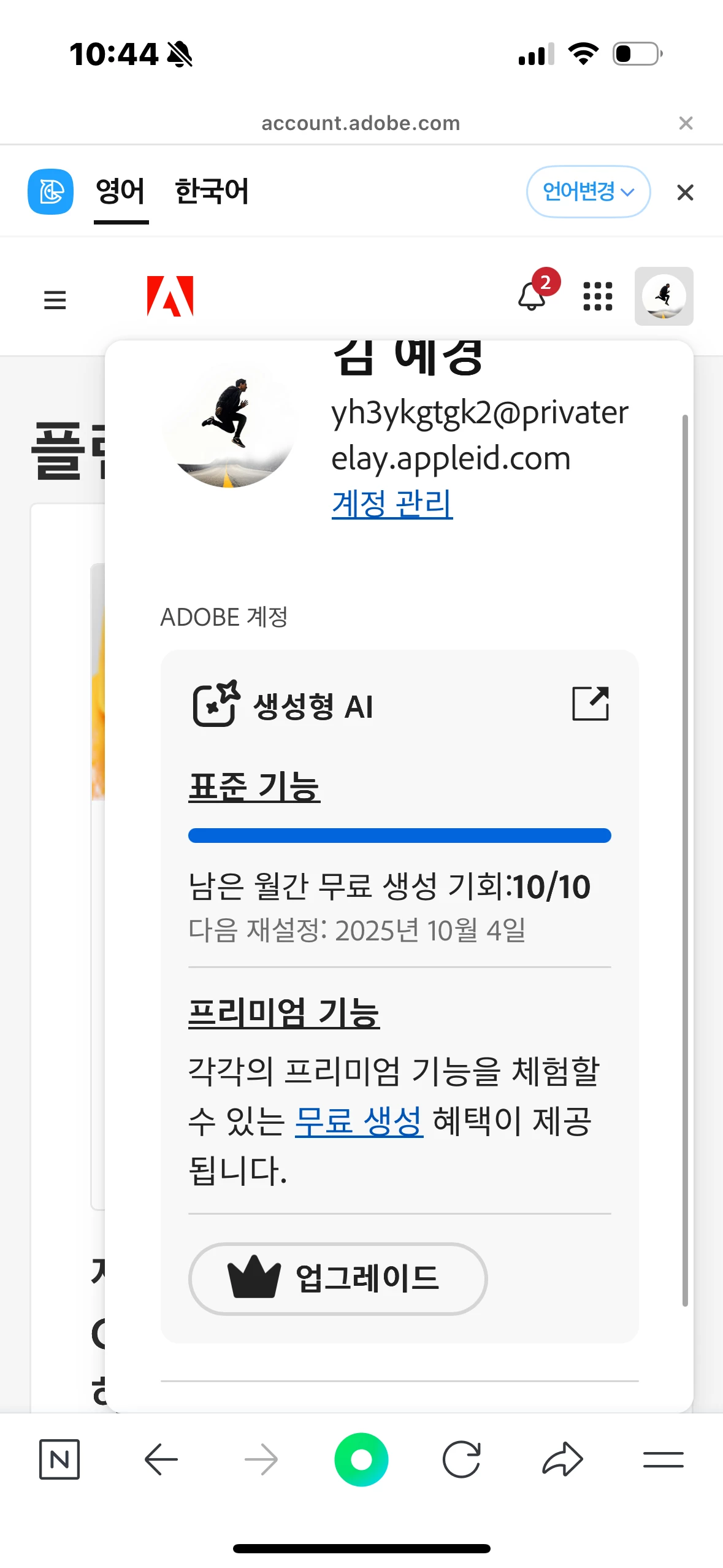Open generative AI external link icon
Image resolution: width=723 pixels, height=1568 pixels.
click(590, 704)
